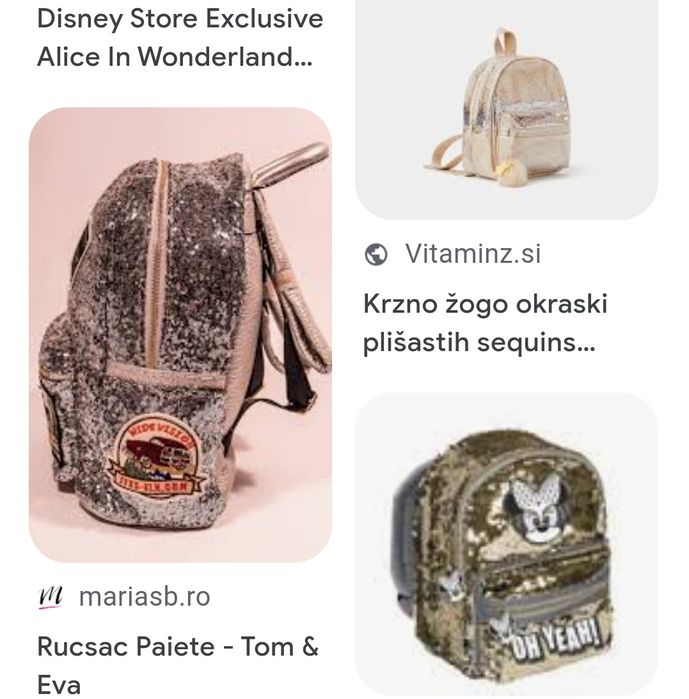Open the Minnie Mouse sequin backpack image

(506, 545)
